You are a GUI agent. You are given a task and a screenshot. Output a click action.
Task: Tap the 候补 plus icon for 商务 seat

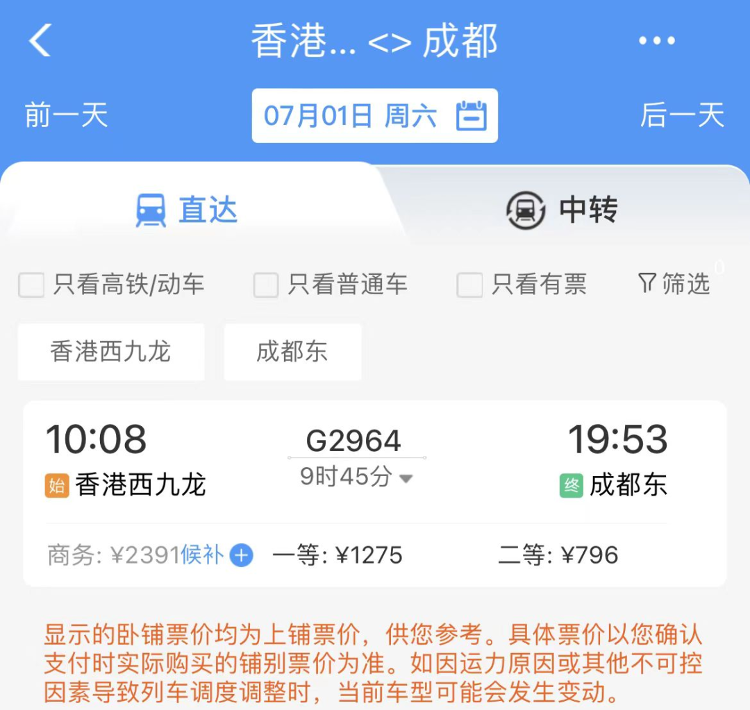(x=242, y=555)
